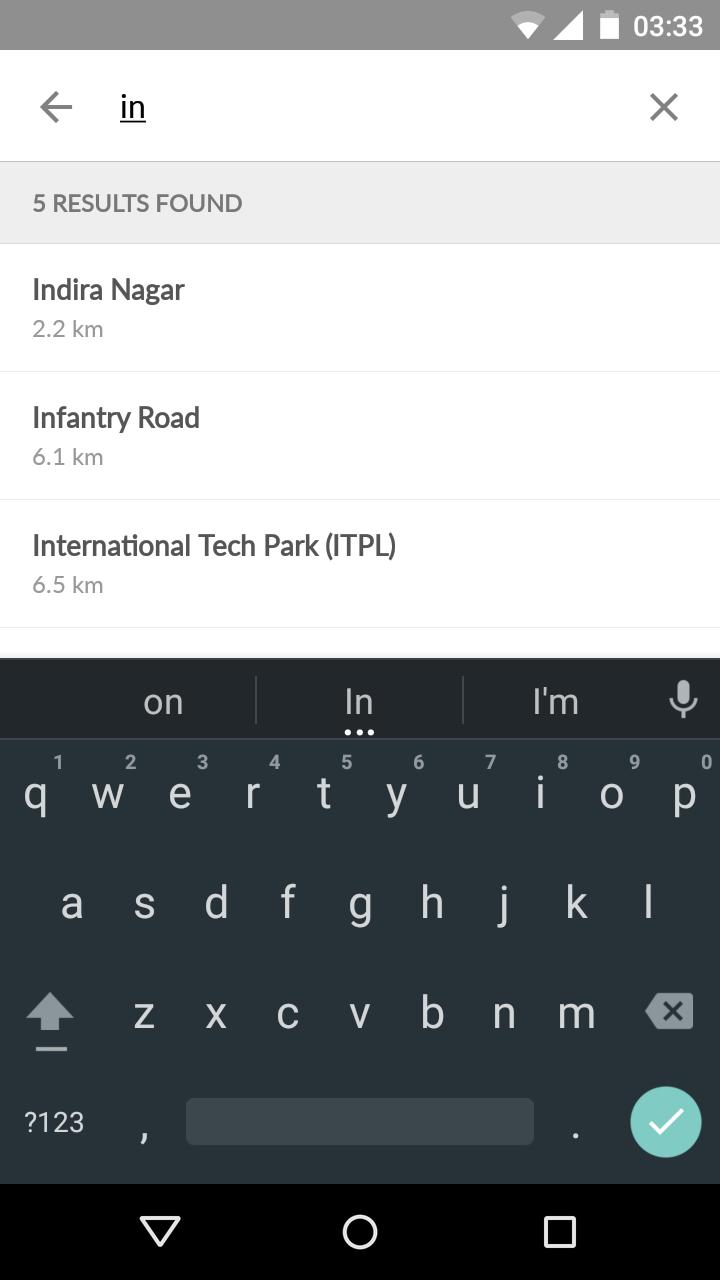Select Indira Nagar from results

click(360, 307)
